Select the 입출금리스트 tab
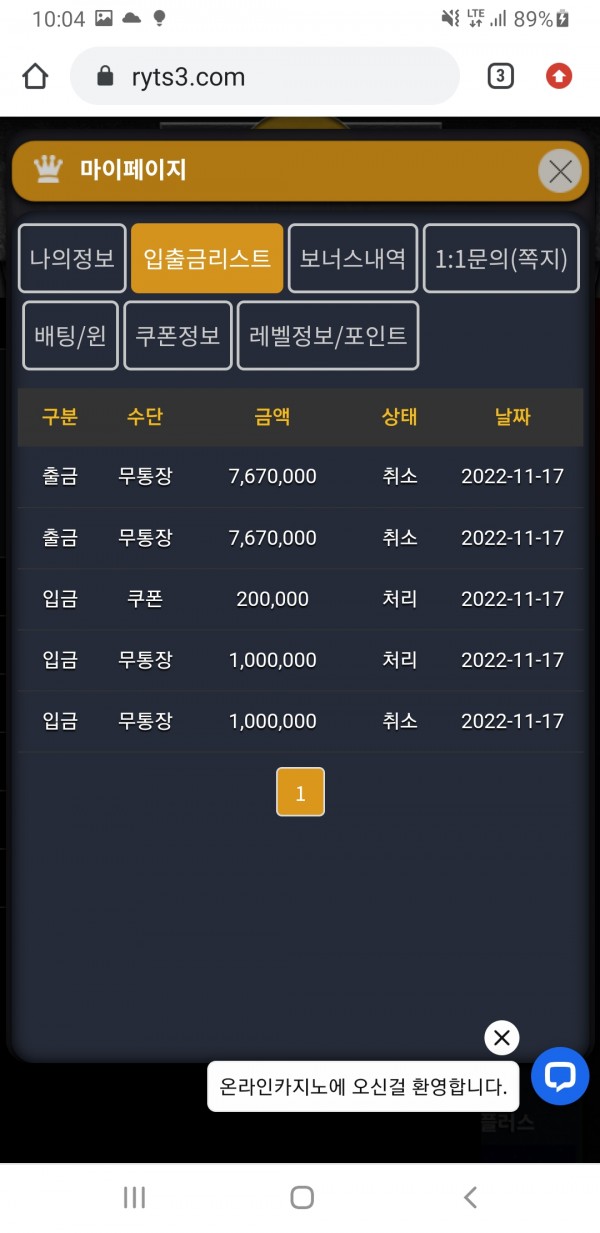The image size is (600, 1233). pyautogui.click(x=207, y=258)
